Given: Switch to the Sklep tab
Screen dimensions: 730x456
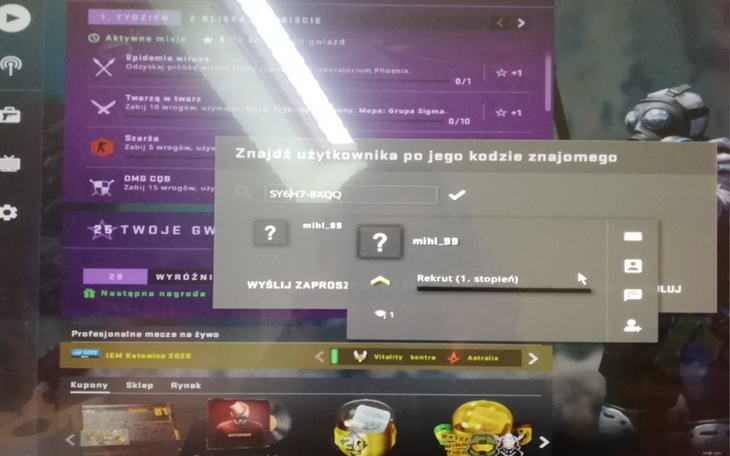Looking at the screenshot, I should (140, 385).
